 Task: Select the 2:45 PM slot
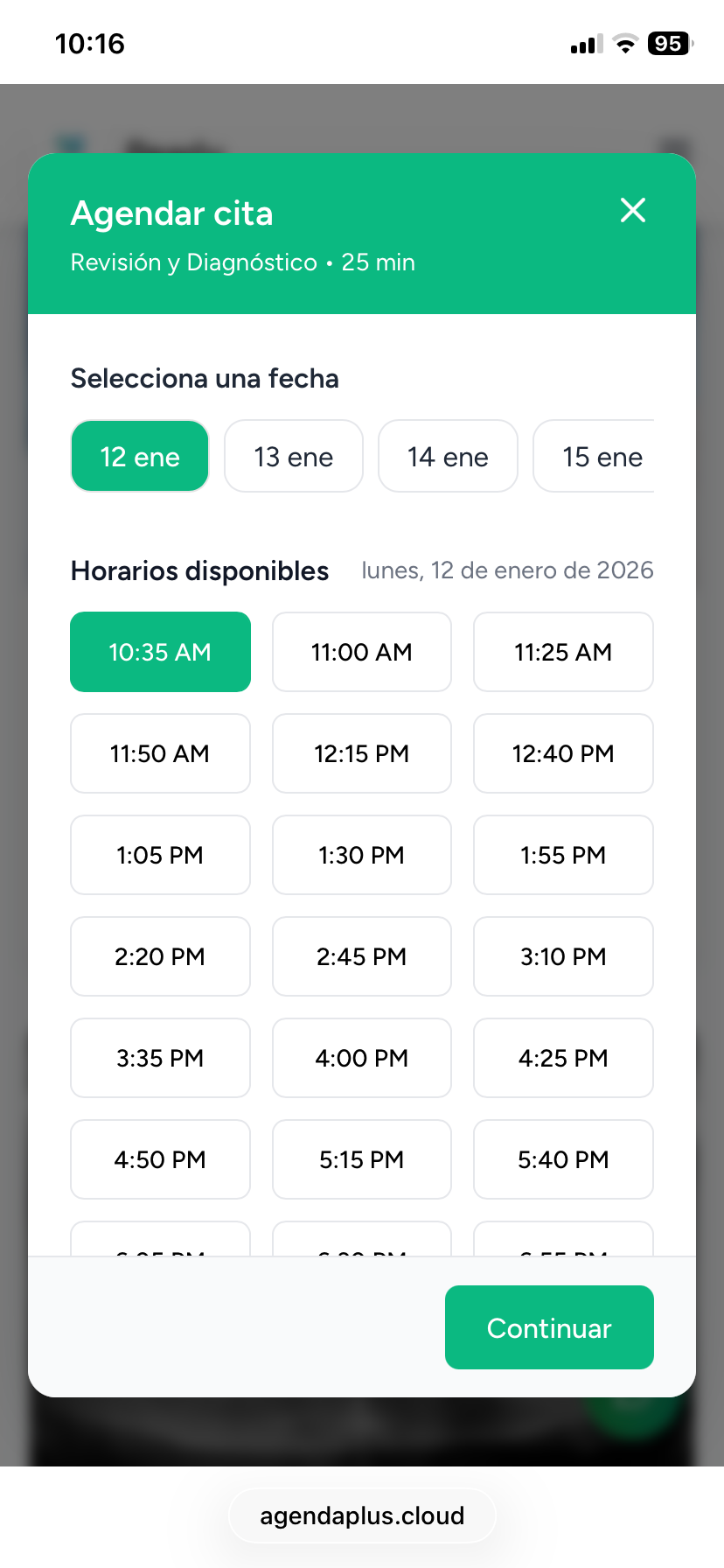coord(361,956)
